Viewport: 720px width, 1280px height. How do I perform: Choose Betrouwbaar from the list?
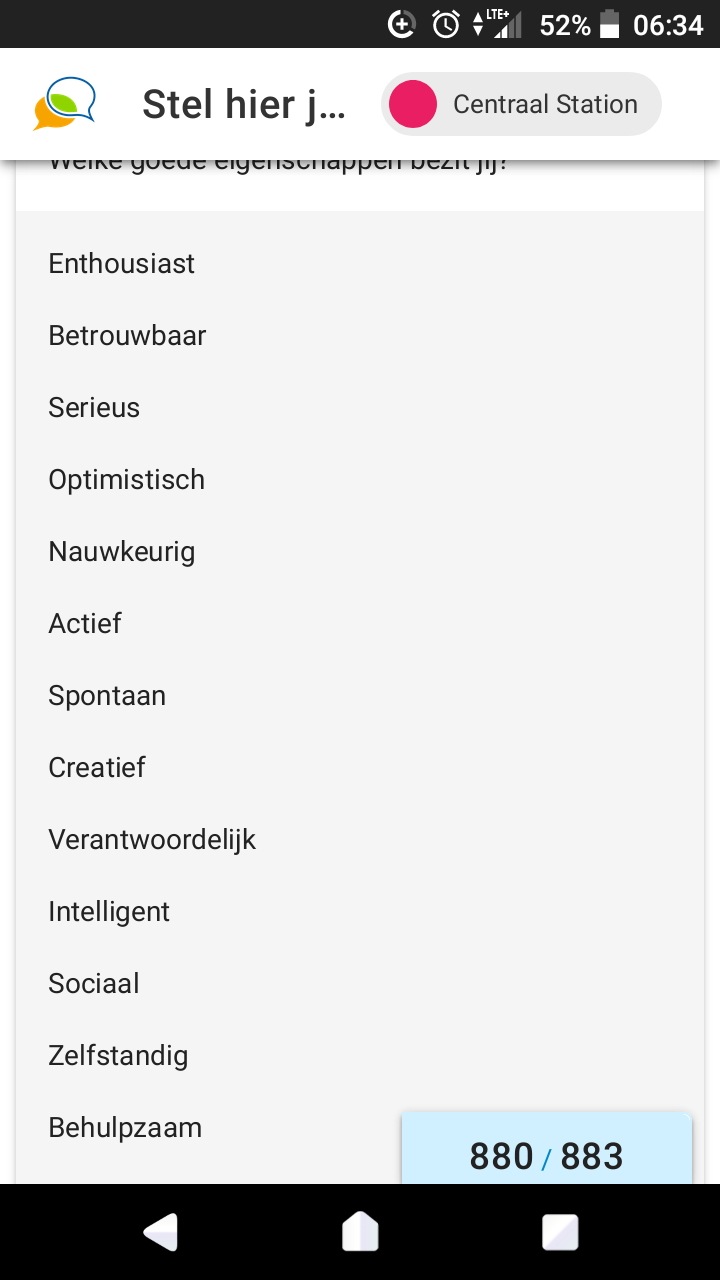click(360, 336)
